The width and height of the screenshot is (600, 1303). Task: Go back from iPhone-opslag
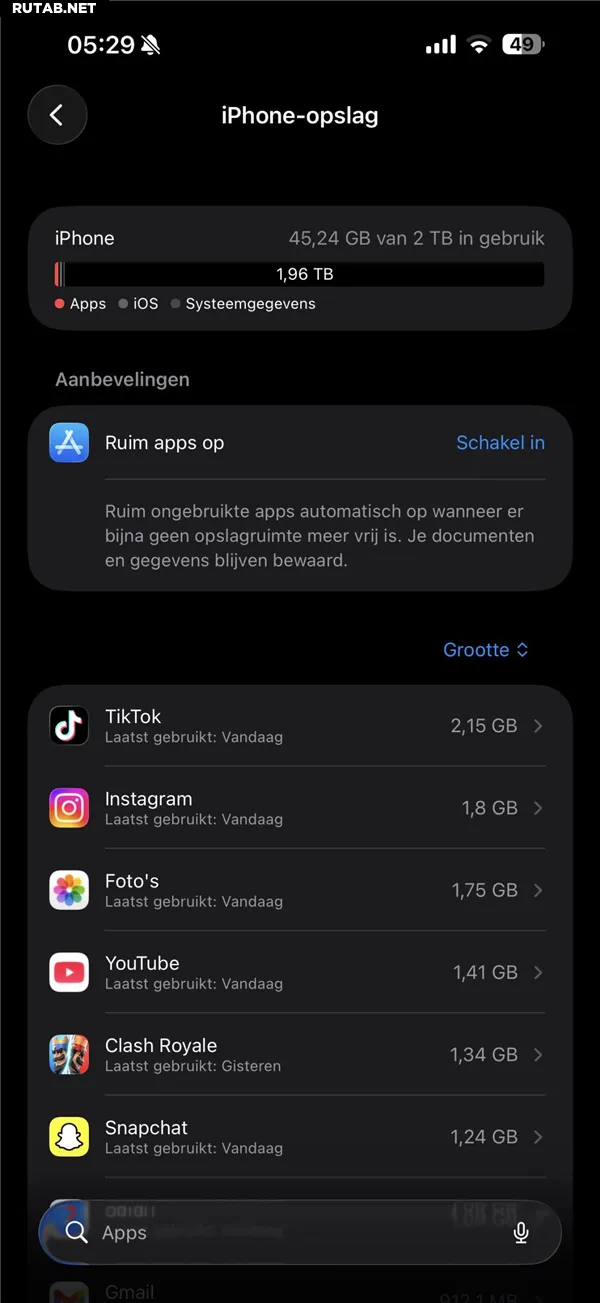point(57,115)
